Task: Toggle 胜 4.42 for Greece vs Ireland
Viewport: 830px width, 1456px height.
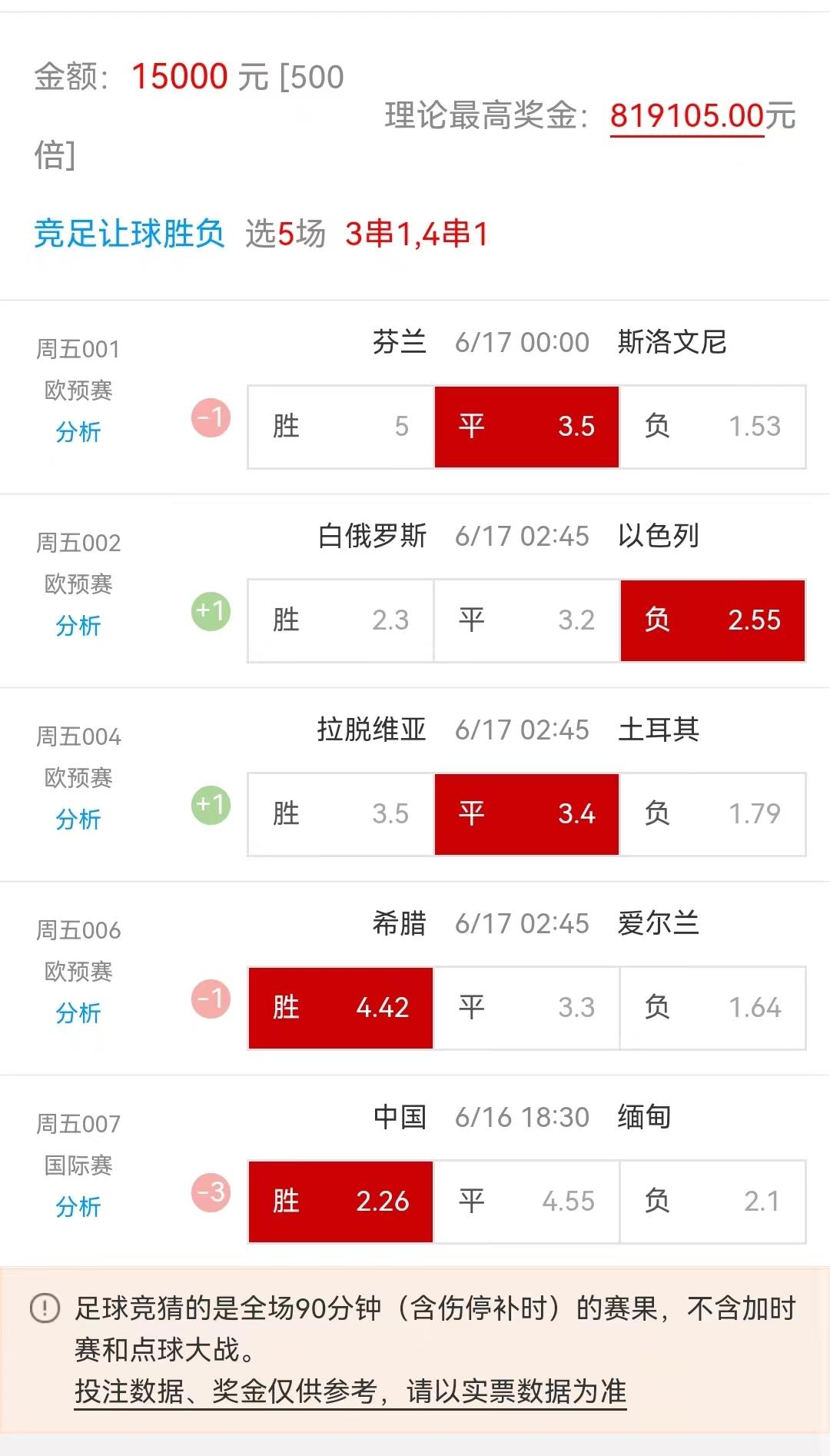Action: point(338,1008)
